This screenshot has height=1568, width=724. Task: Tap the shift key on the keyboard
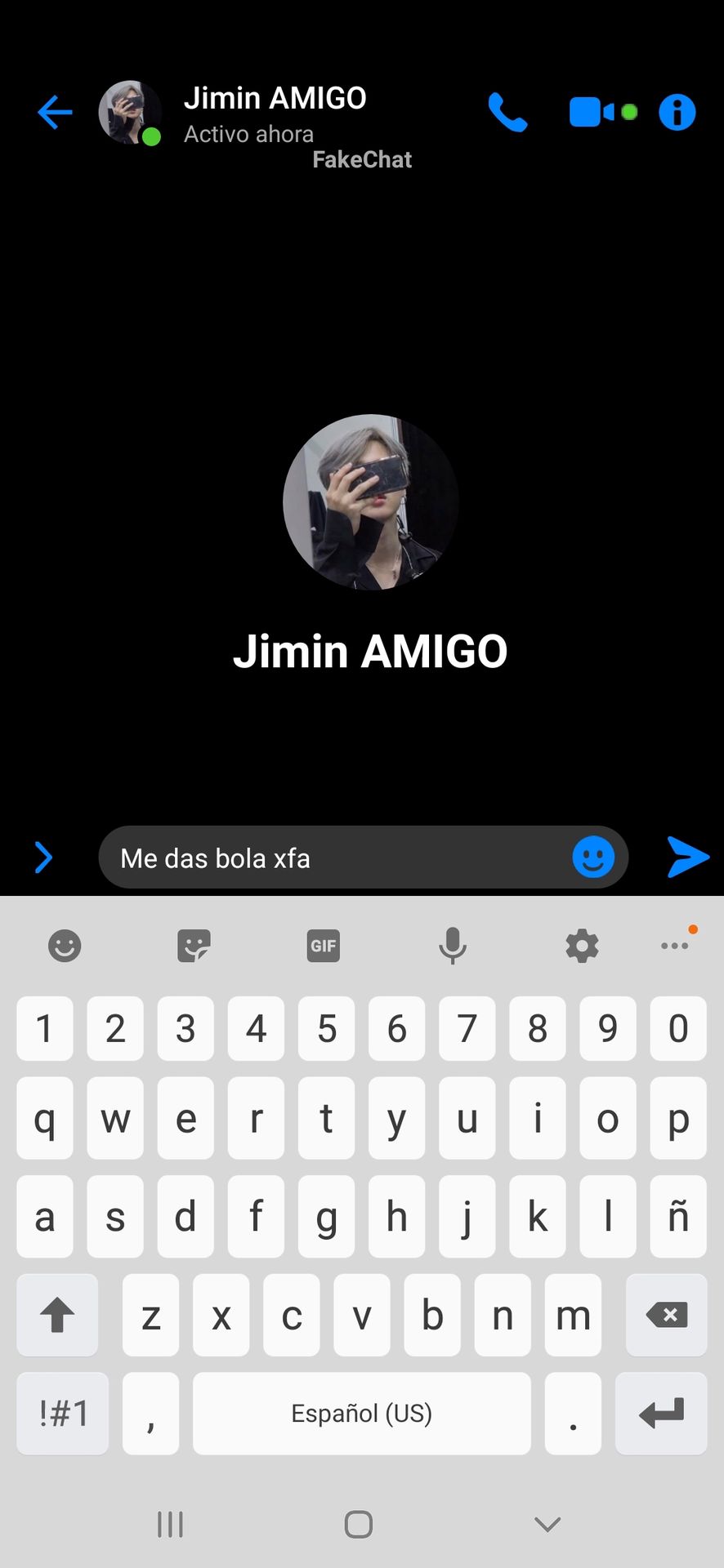click(x=57, y=1315)
